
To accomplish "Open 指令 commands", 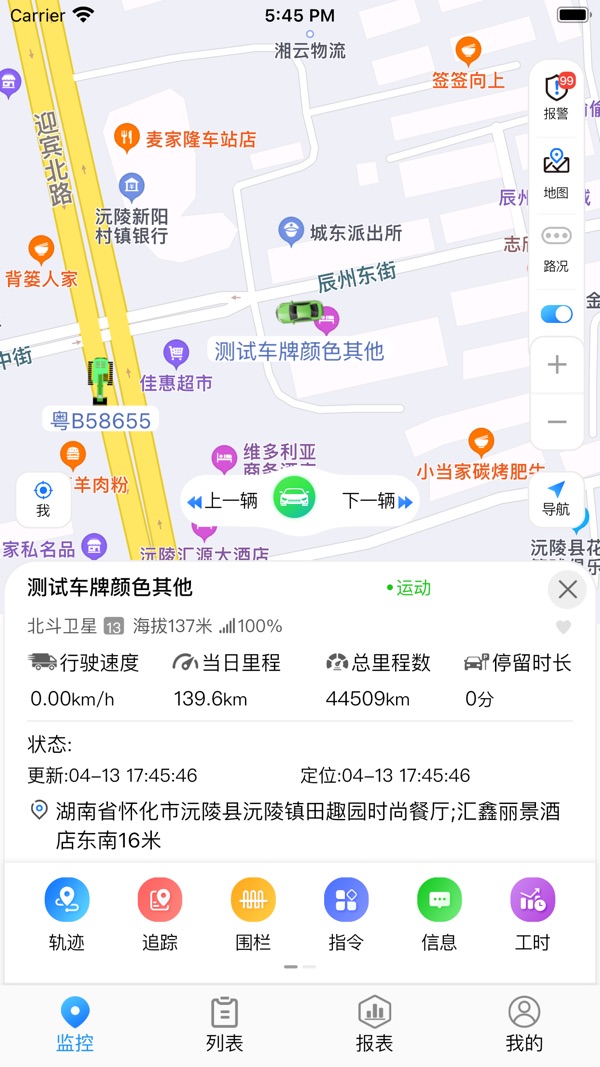I will [x=346, y=914].
